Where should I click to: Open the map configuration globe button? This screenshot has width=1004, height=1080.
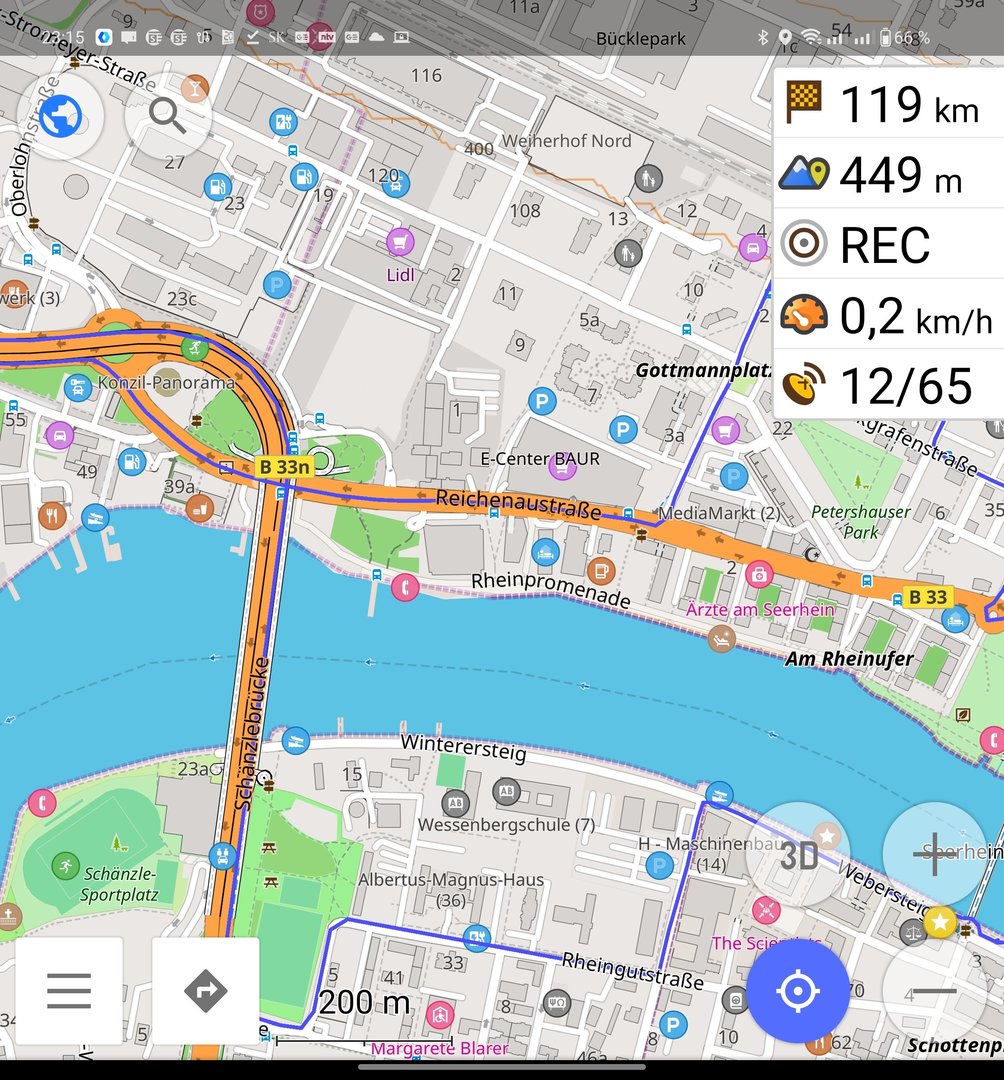[61, 117]
